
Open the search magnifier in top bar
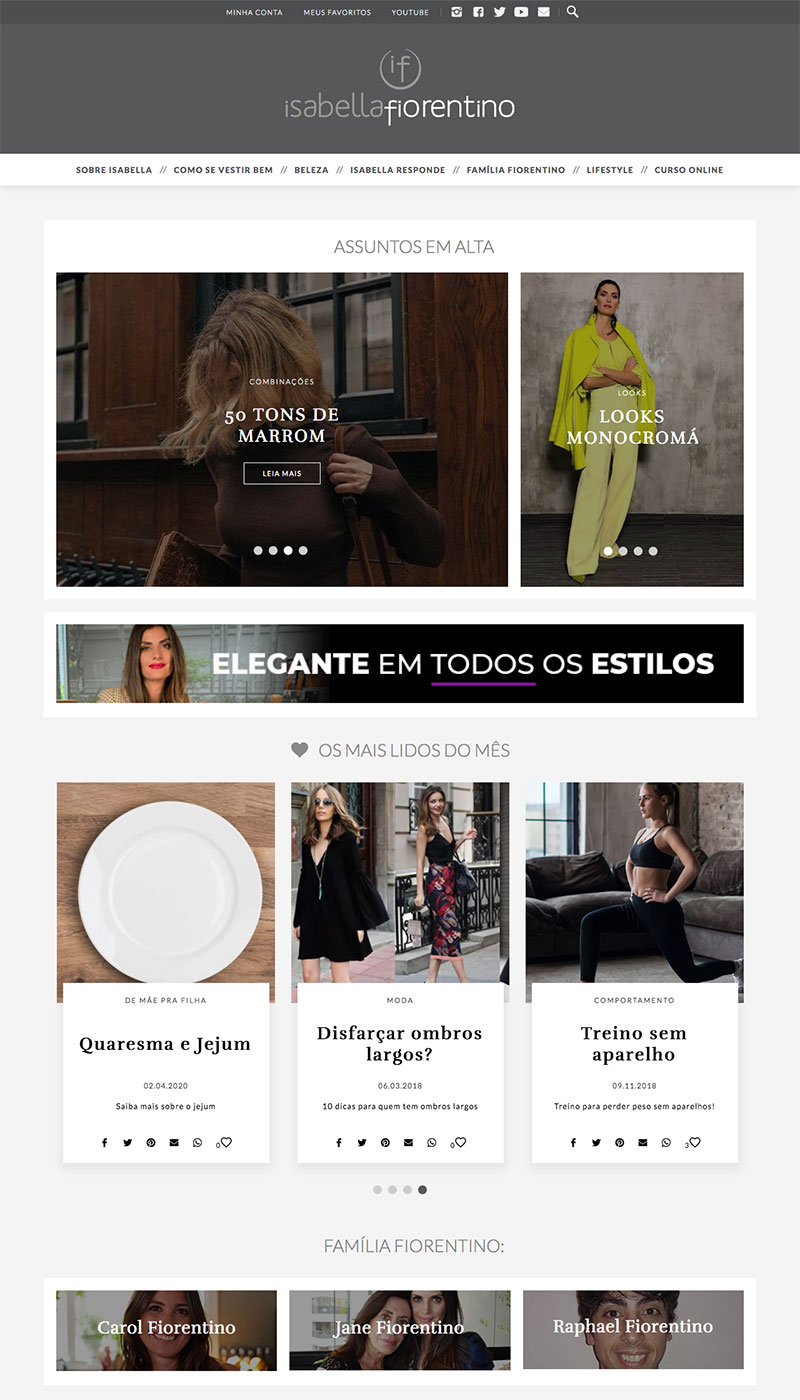(573, 12)
